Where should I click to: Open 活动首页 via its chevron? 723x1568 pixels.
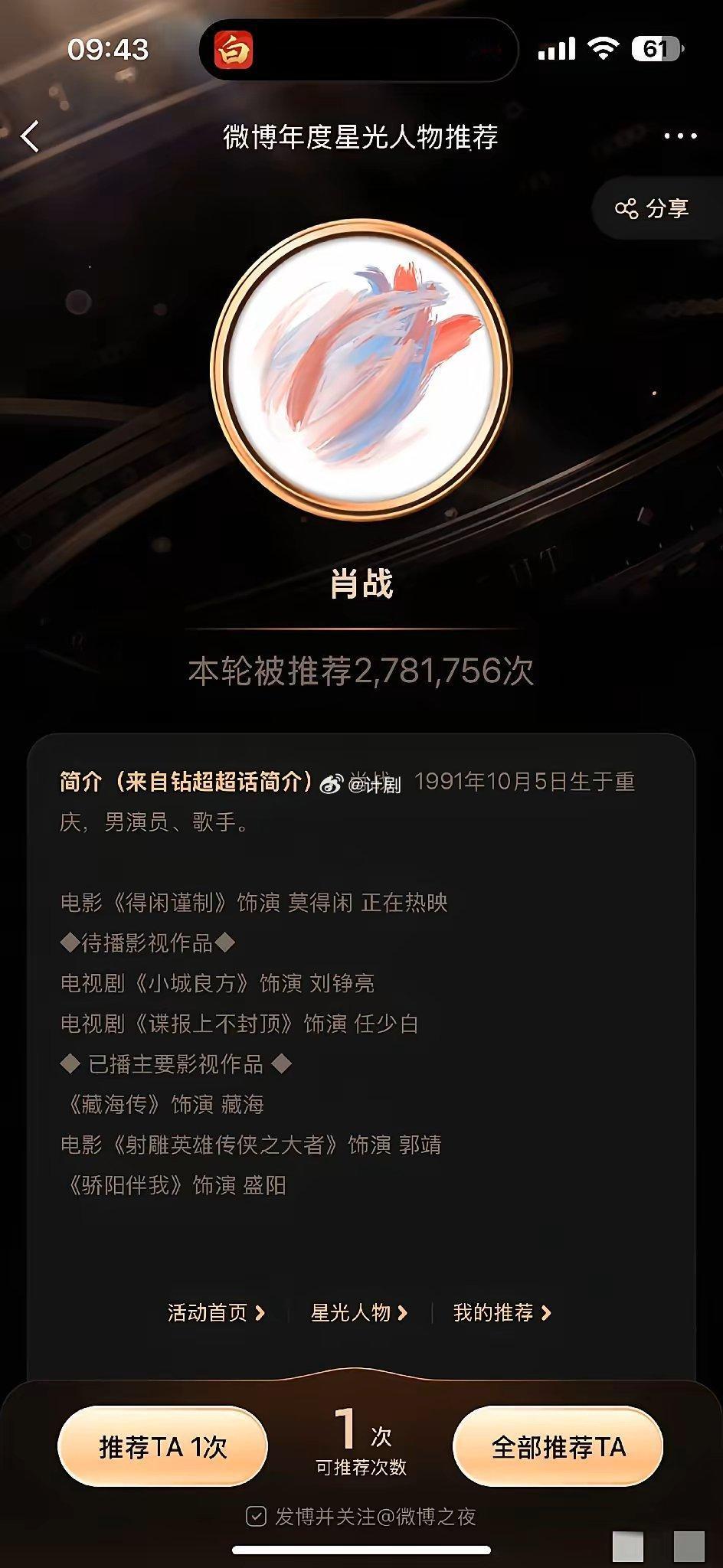(214, 1312)
